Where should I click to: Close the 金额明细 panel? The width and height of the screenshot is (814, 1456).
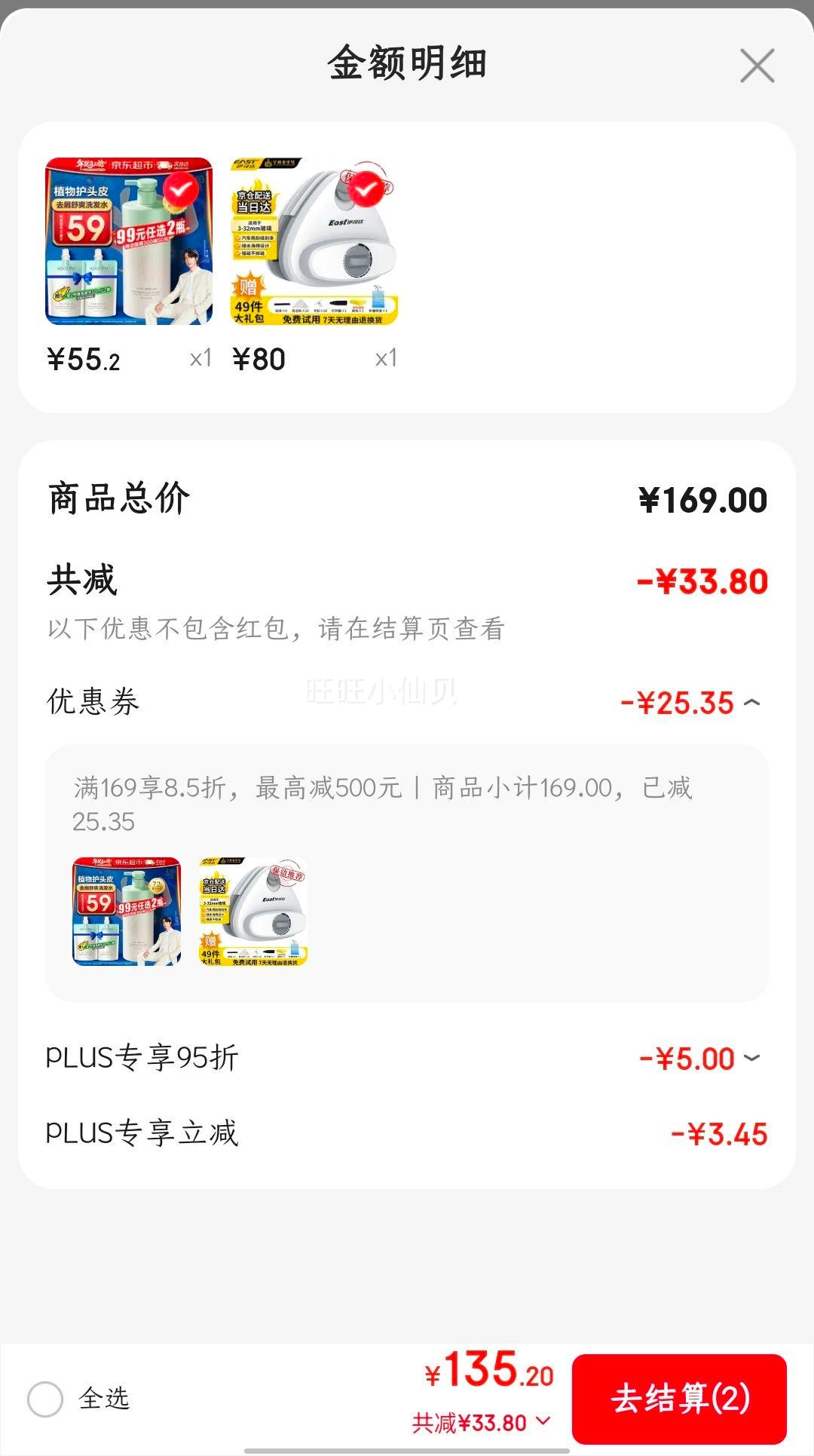click(757, 66)
